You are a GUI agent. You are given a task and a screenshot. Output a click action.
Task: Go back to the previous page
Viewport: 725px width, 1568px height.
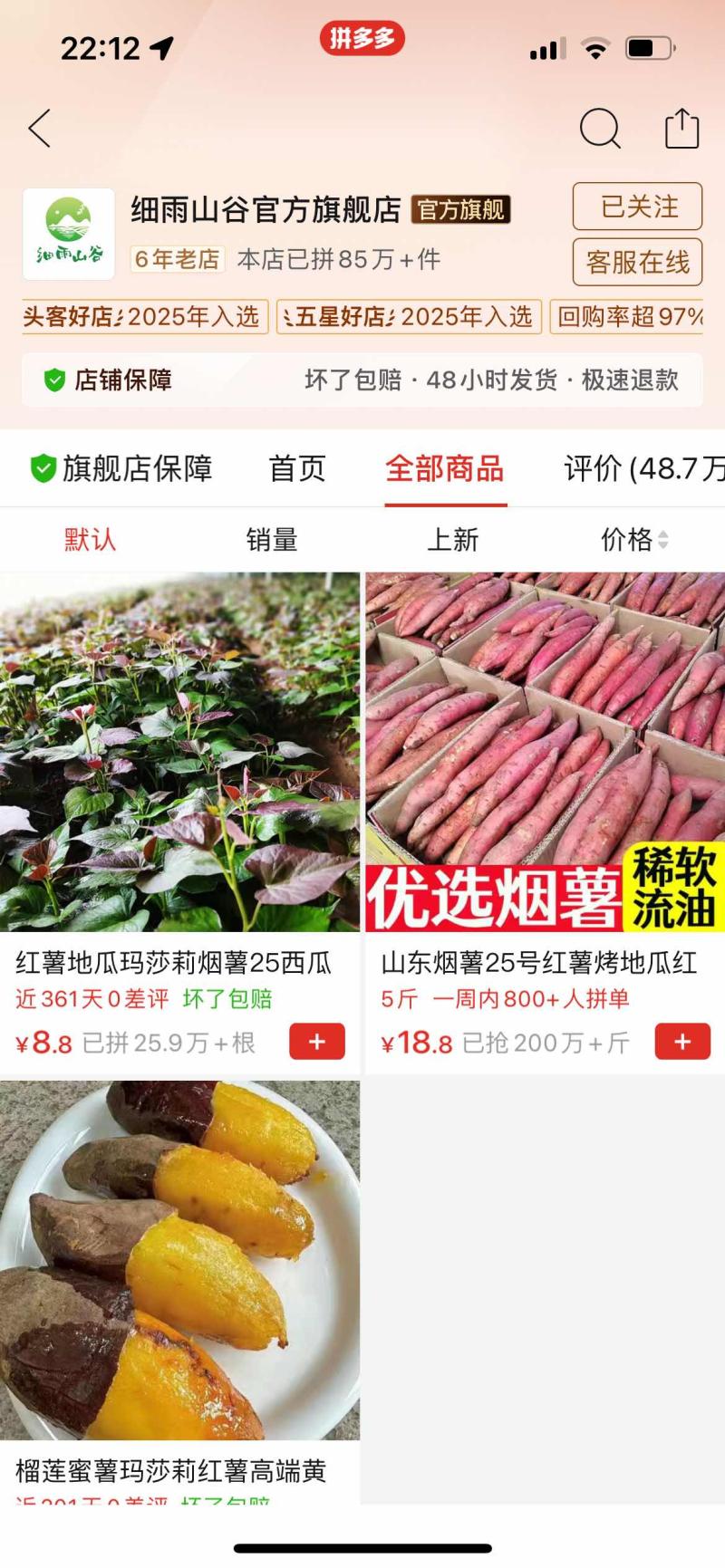(40, 129)
